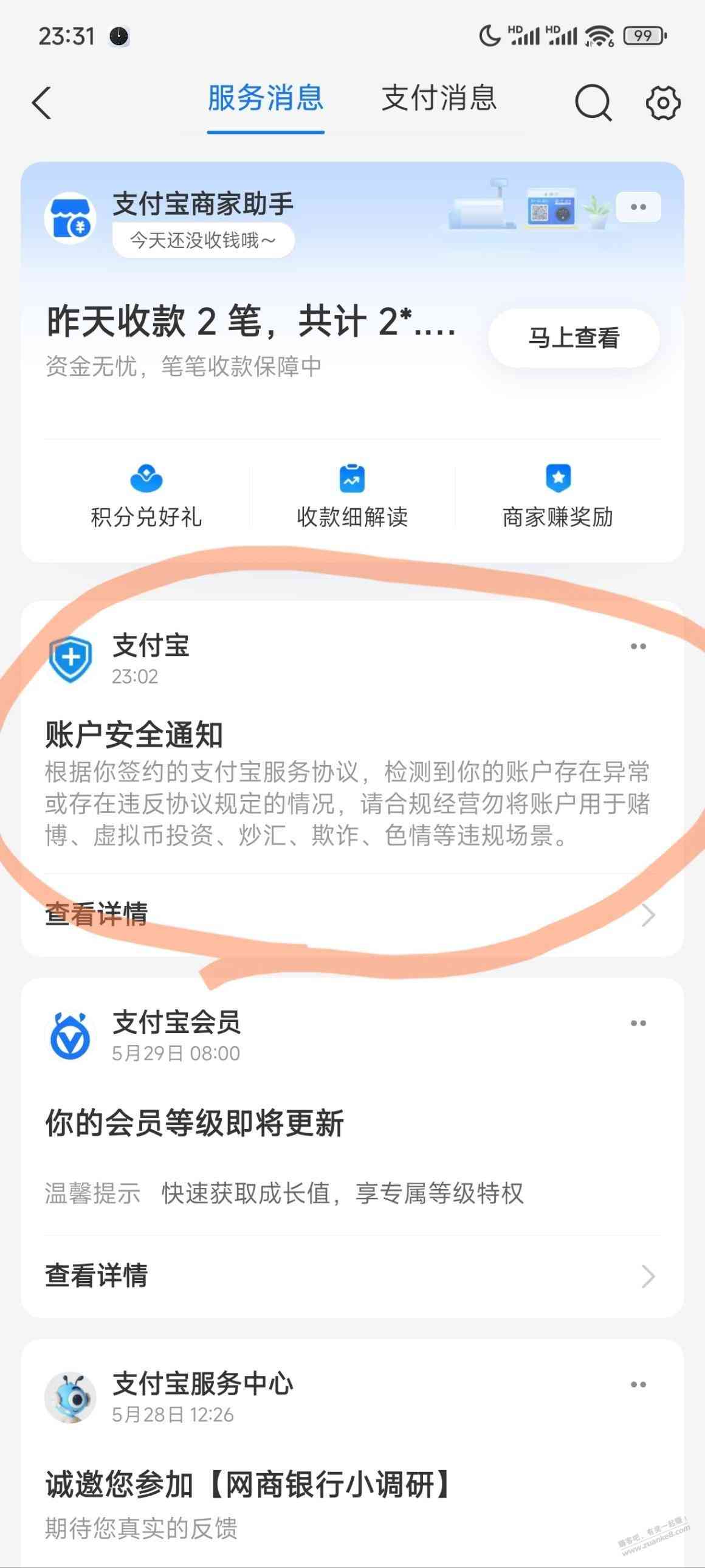The image size is (705, 1568).
Task: Open more options on 支付宝商家助手 card
Action: (638, 207)
